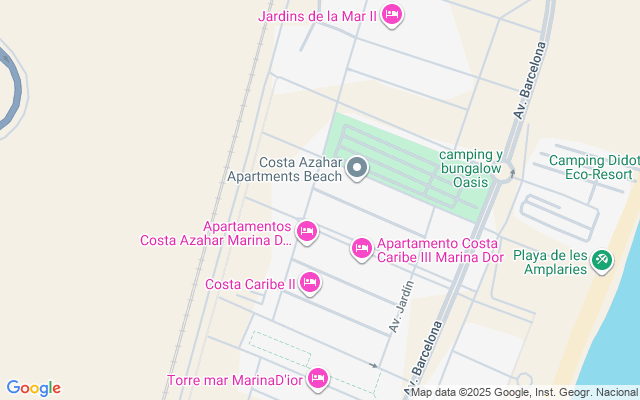Tap the Apartamentos Costa Azahar Marina D… hotel marker
Image resolution: width=640 pixels, height=400 pixels.
point(308,233)
